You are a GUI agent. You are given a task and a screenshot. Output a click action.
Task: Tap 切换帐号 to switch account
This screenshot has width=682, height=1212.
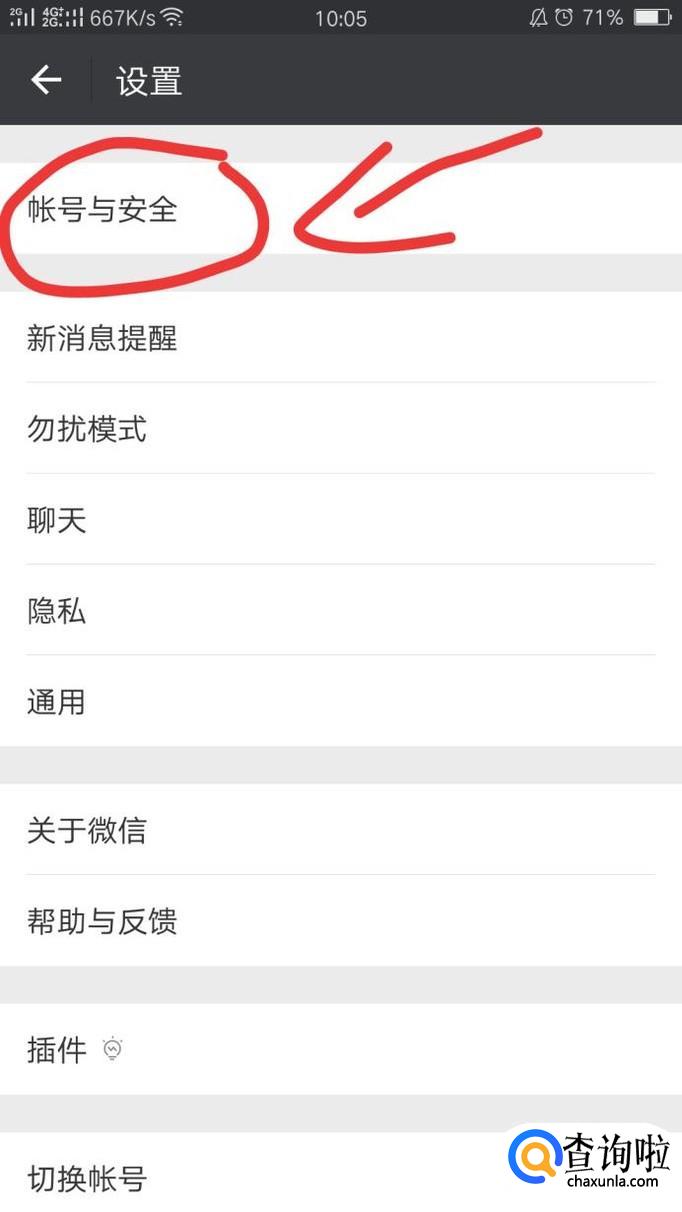pos(87,1178)
